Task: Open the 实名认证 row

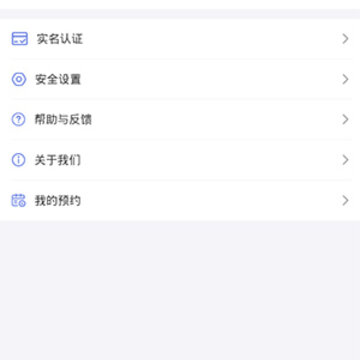Action: 180,39
